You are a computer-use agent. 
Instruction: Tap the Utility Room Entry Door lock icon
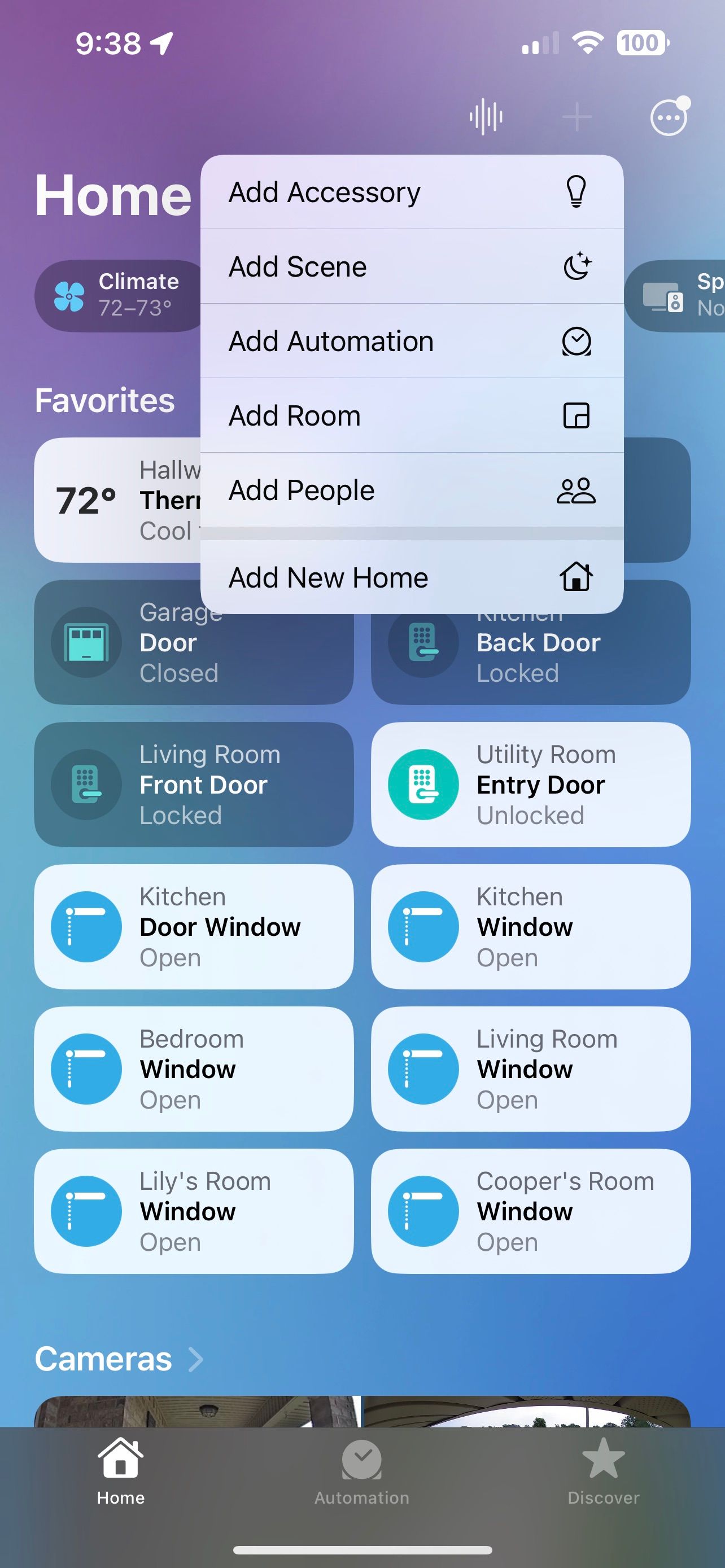[423, 785]
